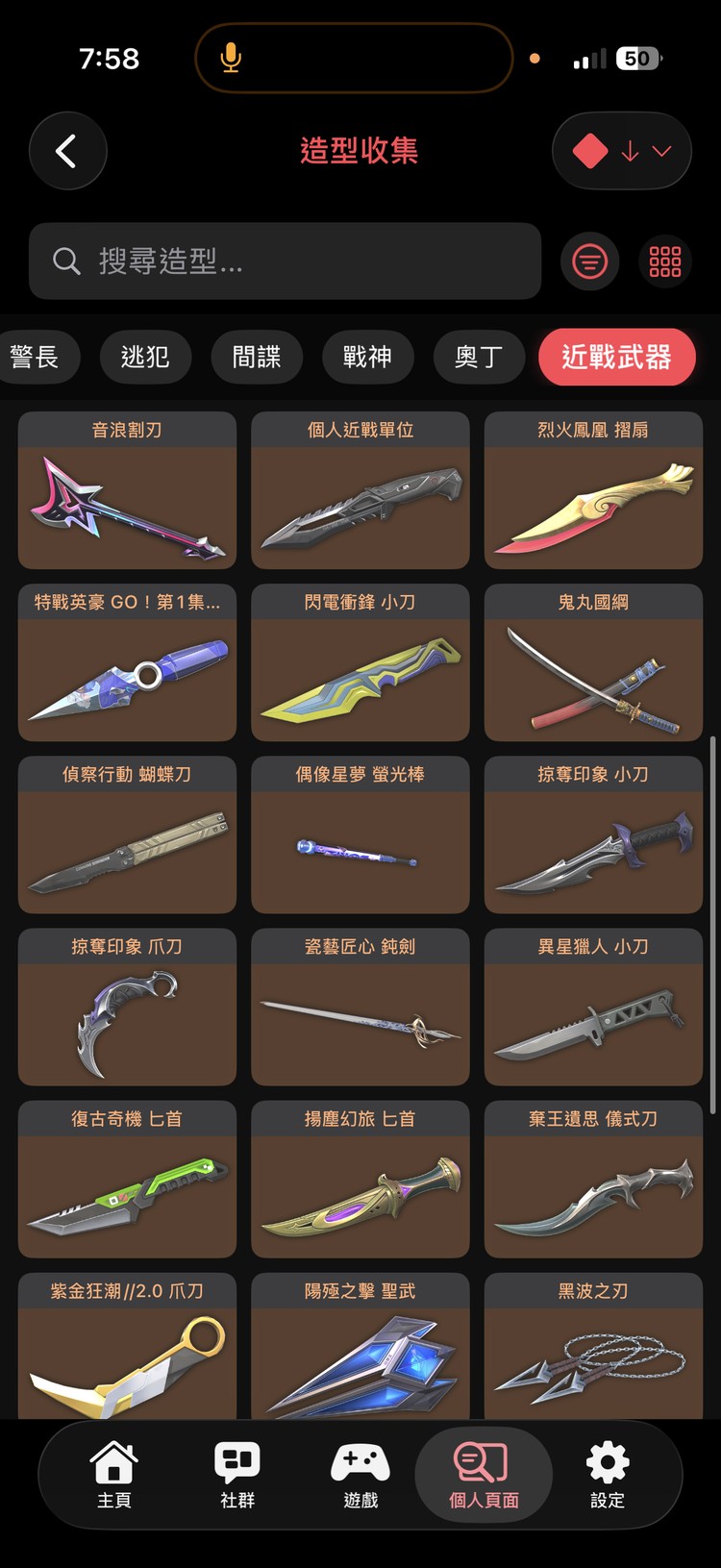Switch the grid layout view

point(664,261)
